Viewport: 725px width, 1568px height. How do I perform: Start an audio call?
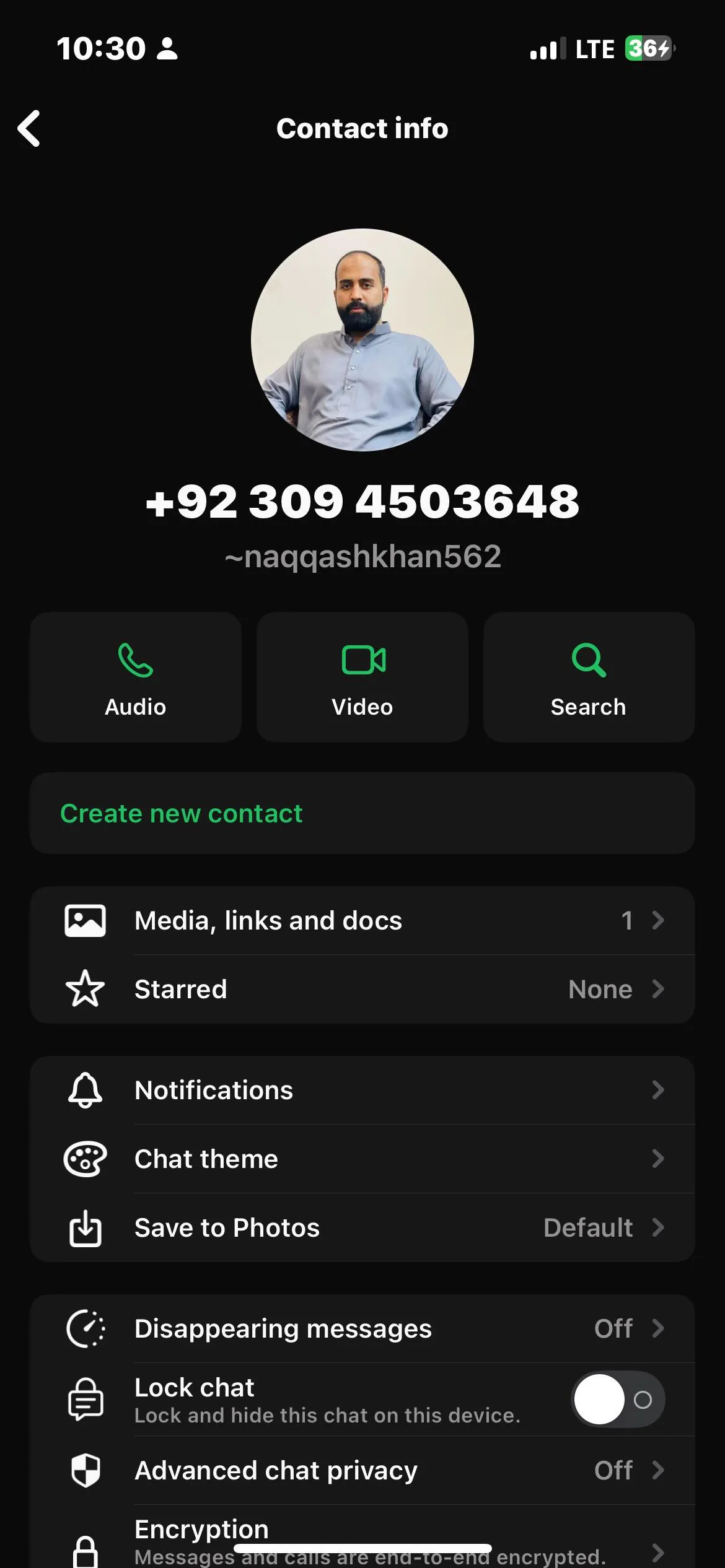coord(136,677)
